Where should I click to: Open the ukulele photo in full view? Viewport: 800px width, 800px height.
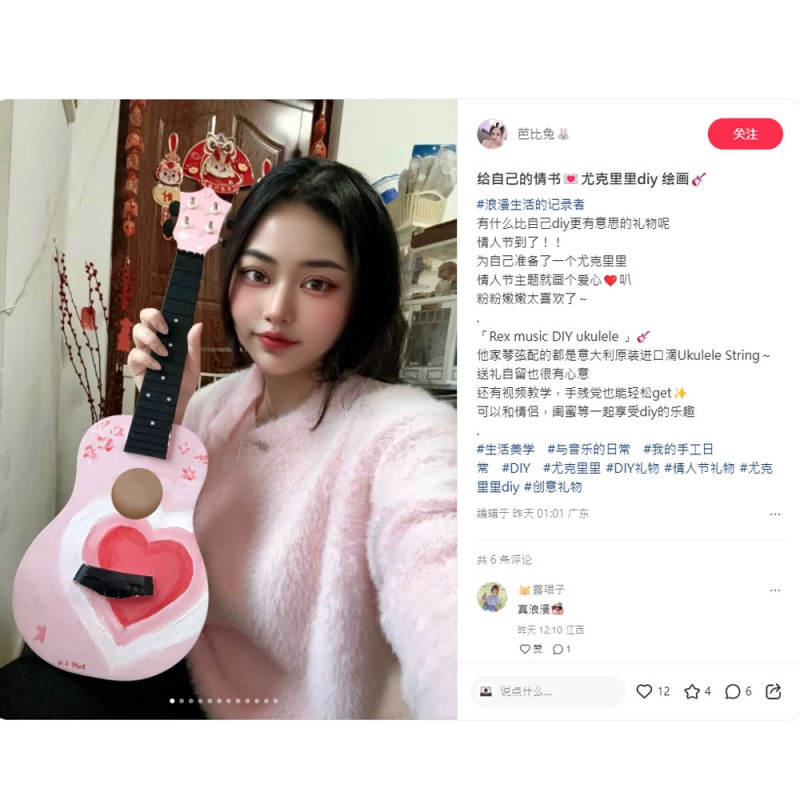(228, 408)
